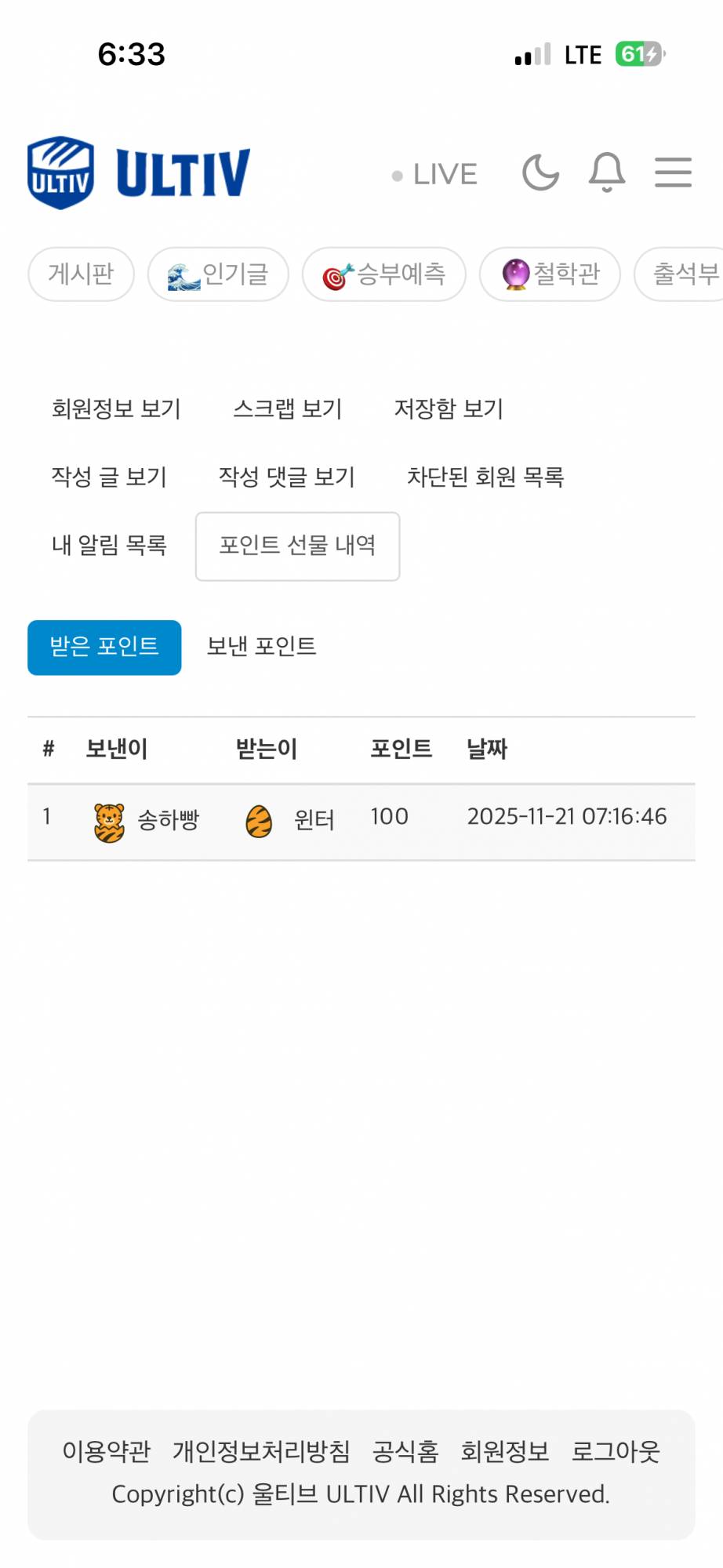Open the 철학관 chip

coord(550,274)
